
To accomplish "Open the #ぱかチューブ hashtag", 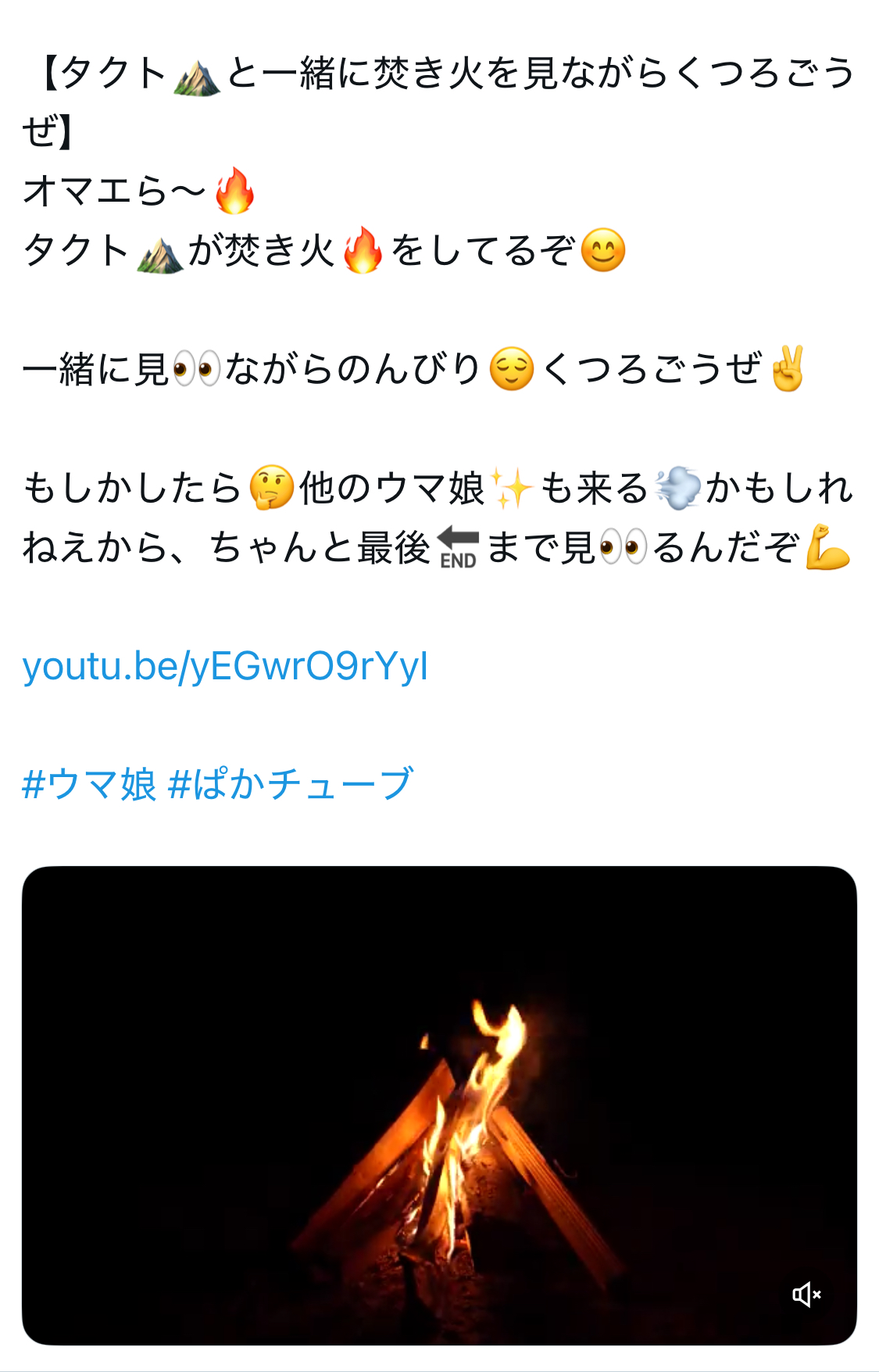I will (291, 784).
